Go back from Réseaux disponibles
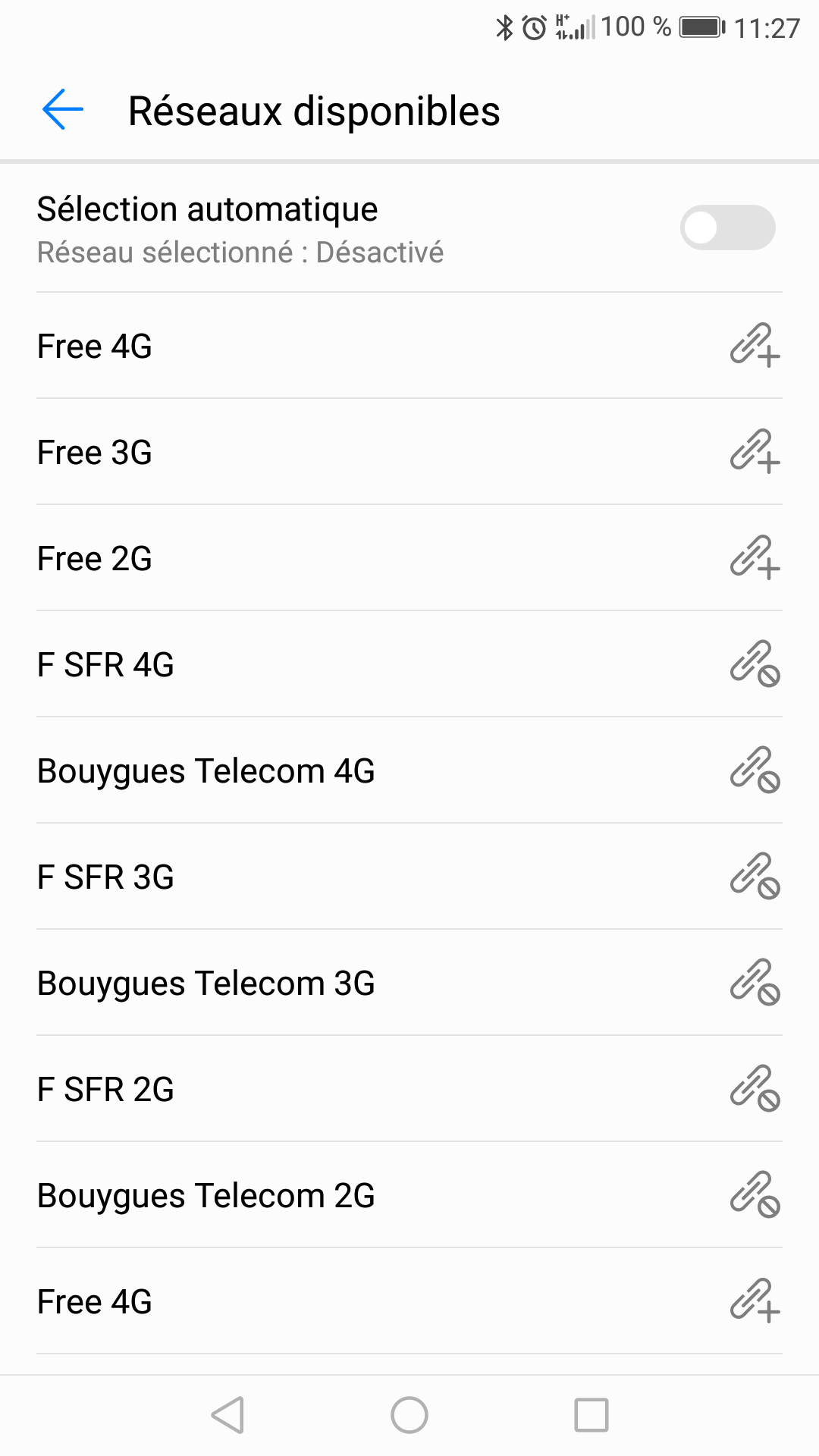The width and height of the screenshot is (819, 1456). tap(62, 110)
